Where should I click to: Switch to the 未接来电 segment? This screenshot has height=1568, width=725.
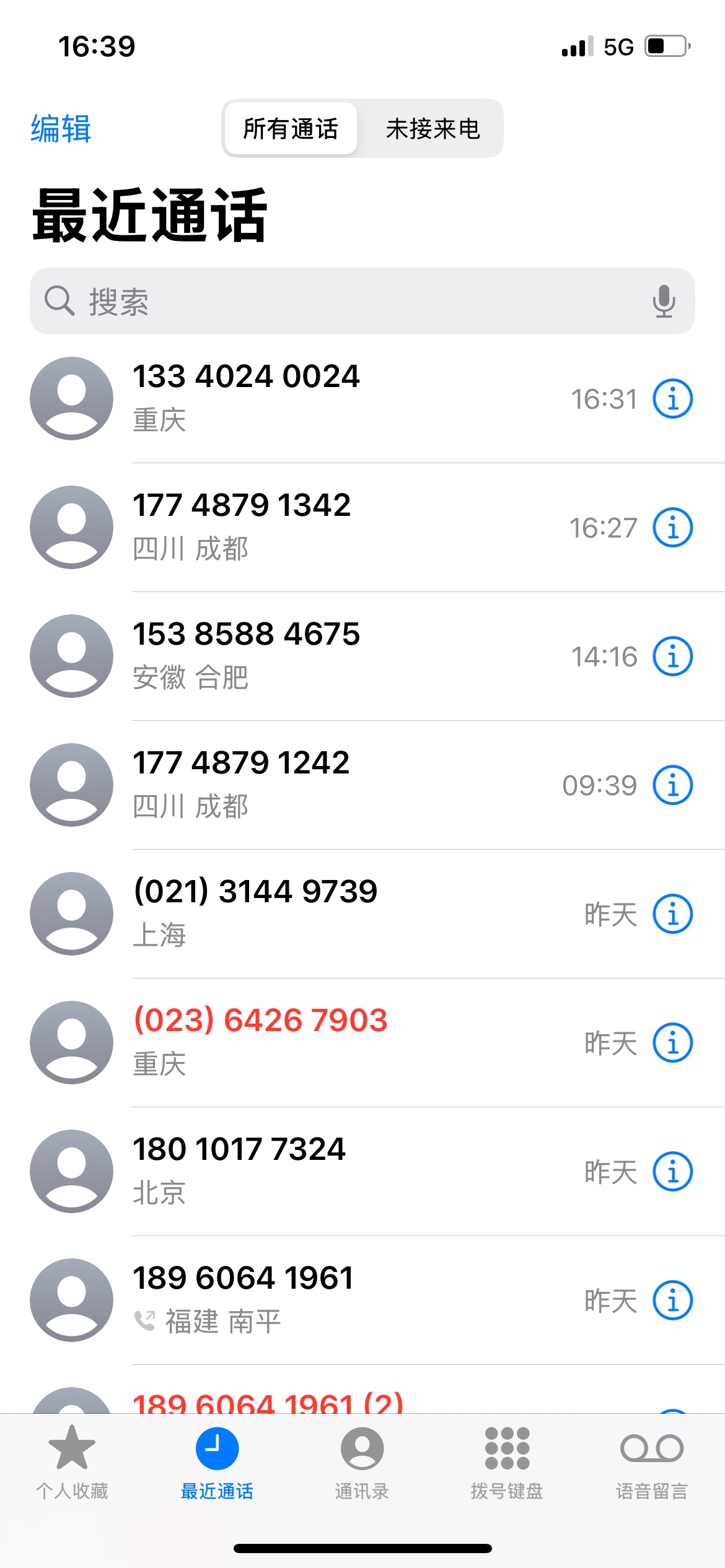[x=433, y=129]
